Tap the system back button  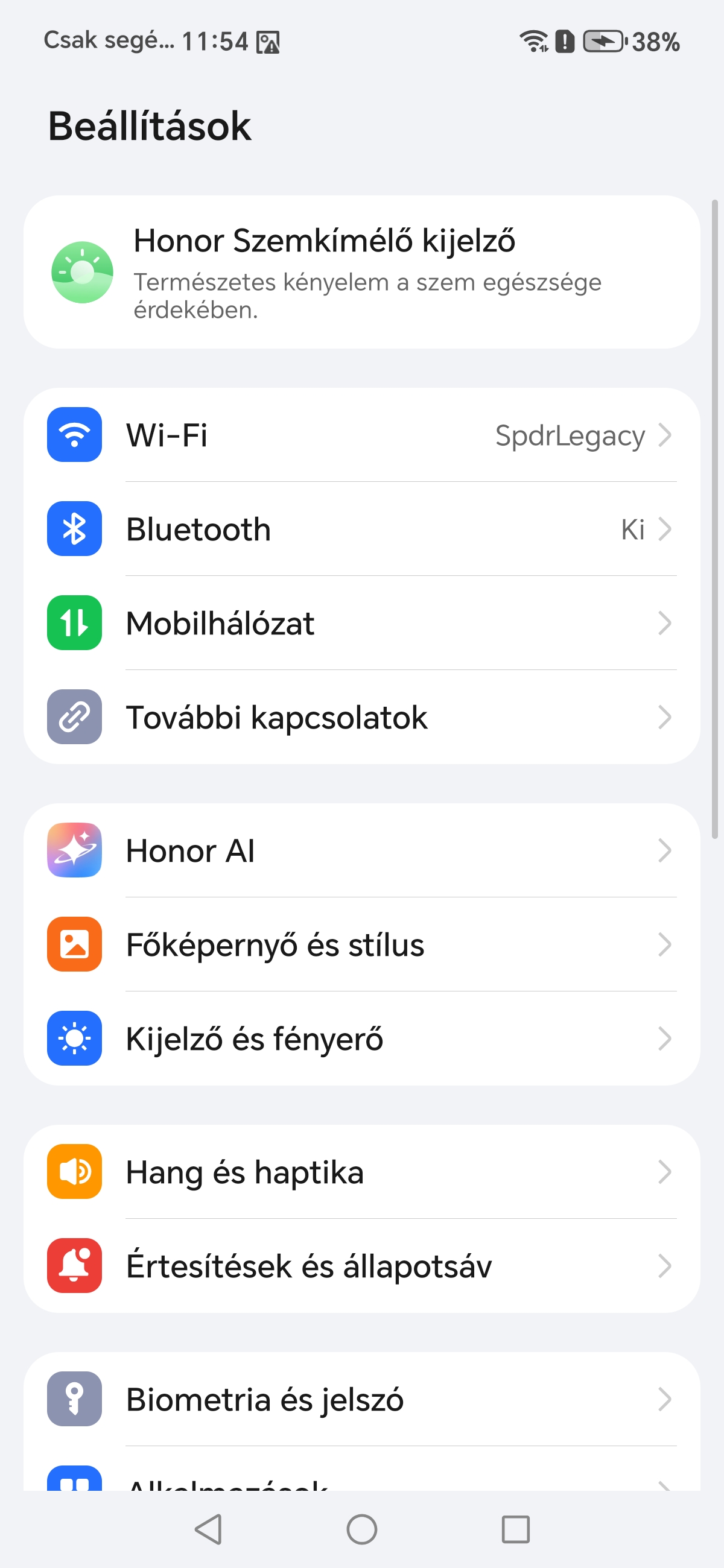coord(208,1529)
